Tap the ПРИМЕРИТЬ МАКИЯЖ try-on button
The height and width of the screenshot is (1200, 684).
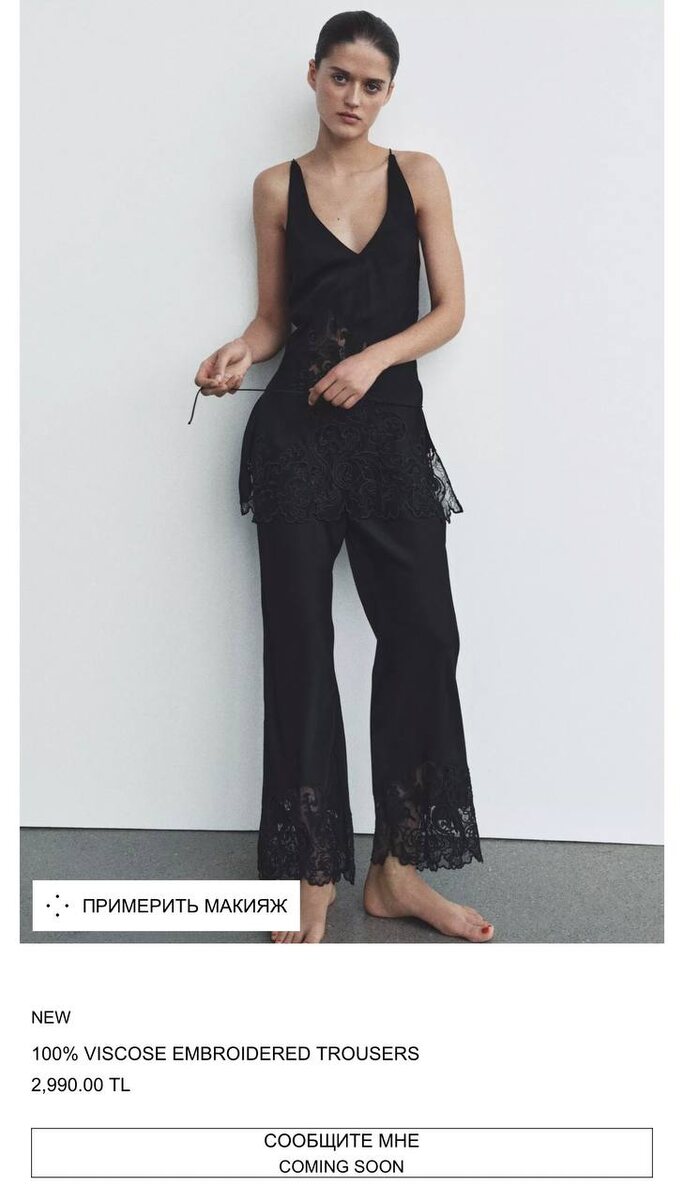[166, 906]
